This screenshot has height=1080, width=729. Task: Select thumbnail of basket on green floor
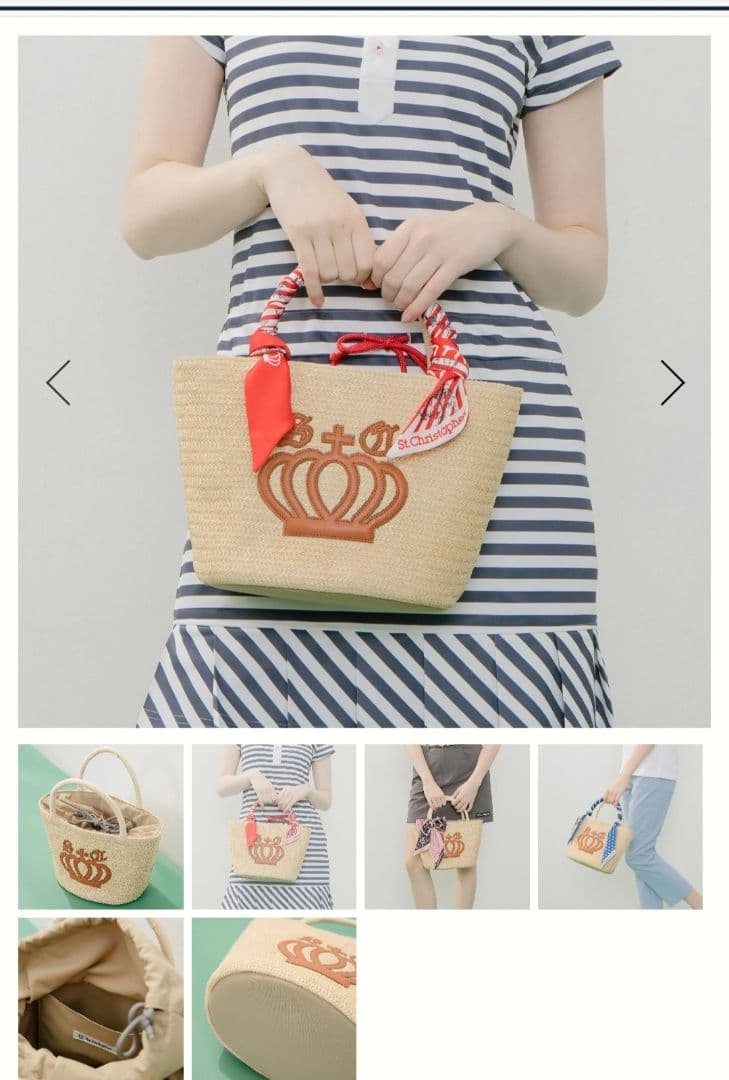click(100, 826)
